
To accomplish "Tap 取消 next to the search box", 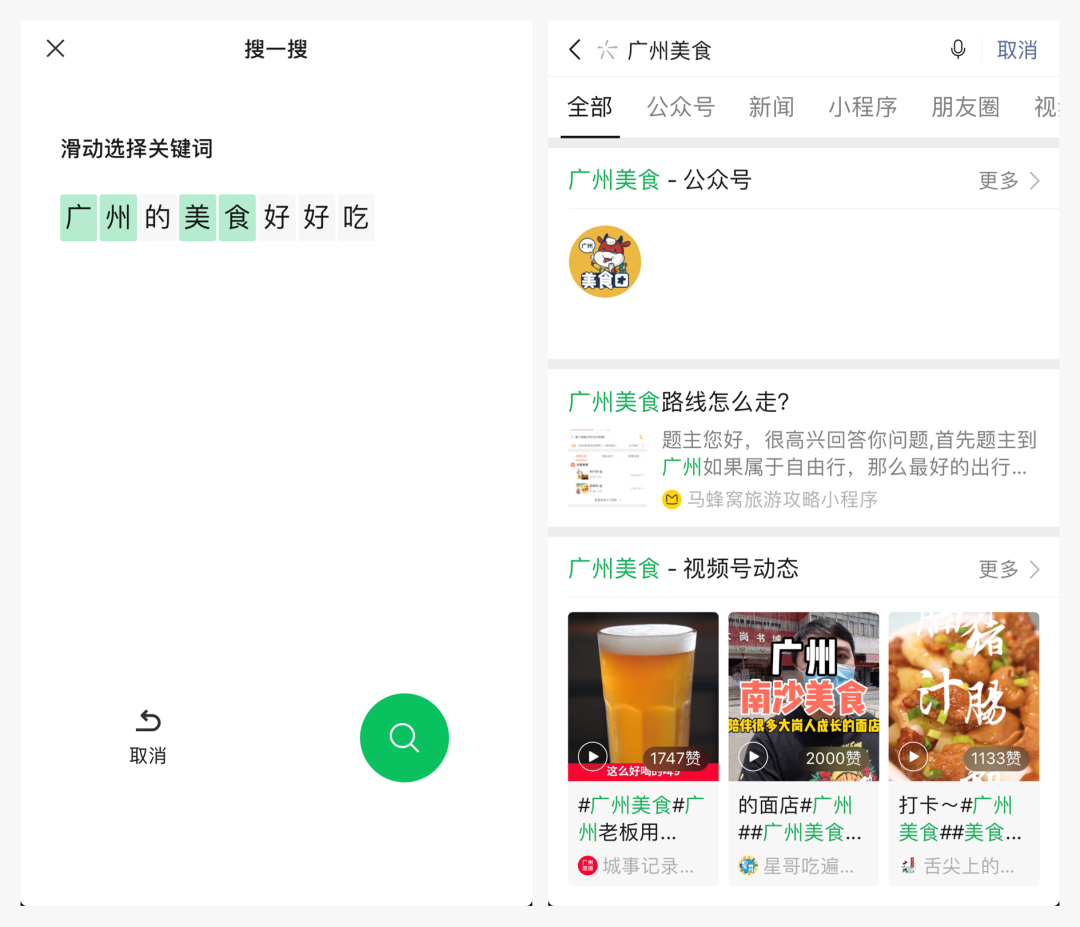I will 1017,50.
